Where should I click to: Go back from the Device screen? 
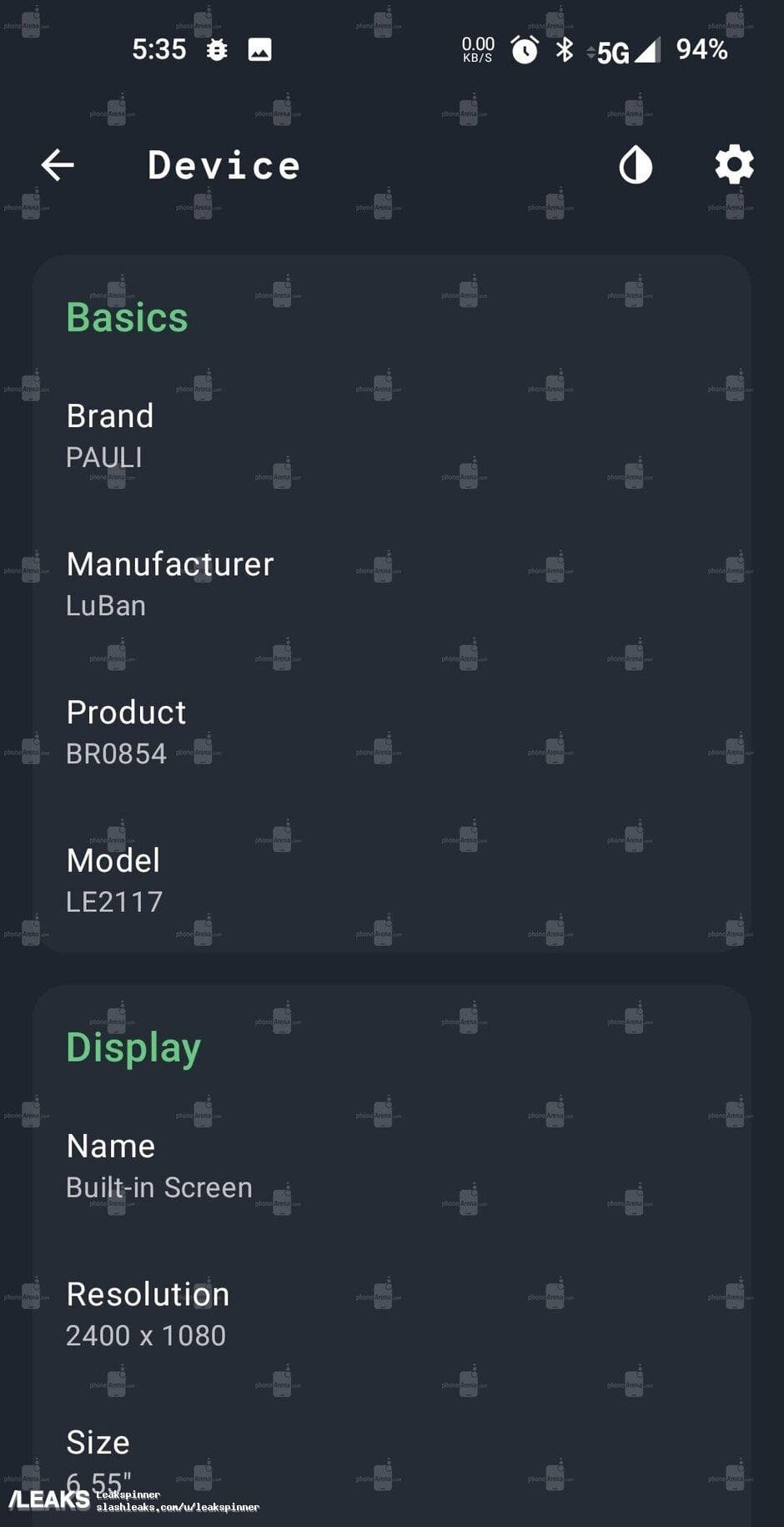tap(58, 165)
